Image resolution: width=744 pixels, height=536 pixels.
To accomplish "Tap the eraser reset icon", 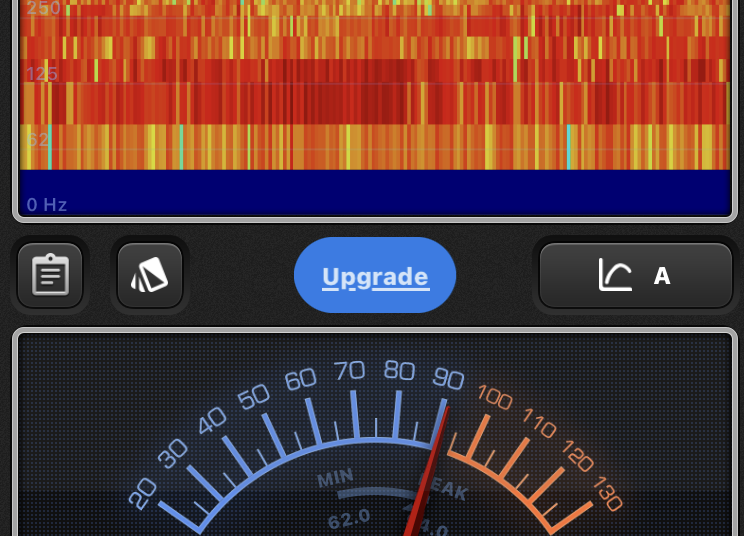I will coord(150,275).
